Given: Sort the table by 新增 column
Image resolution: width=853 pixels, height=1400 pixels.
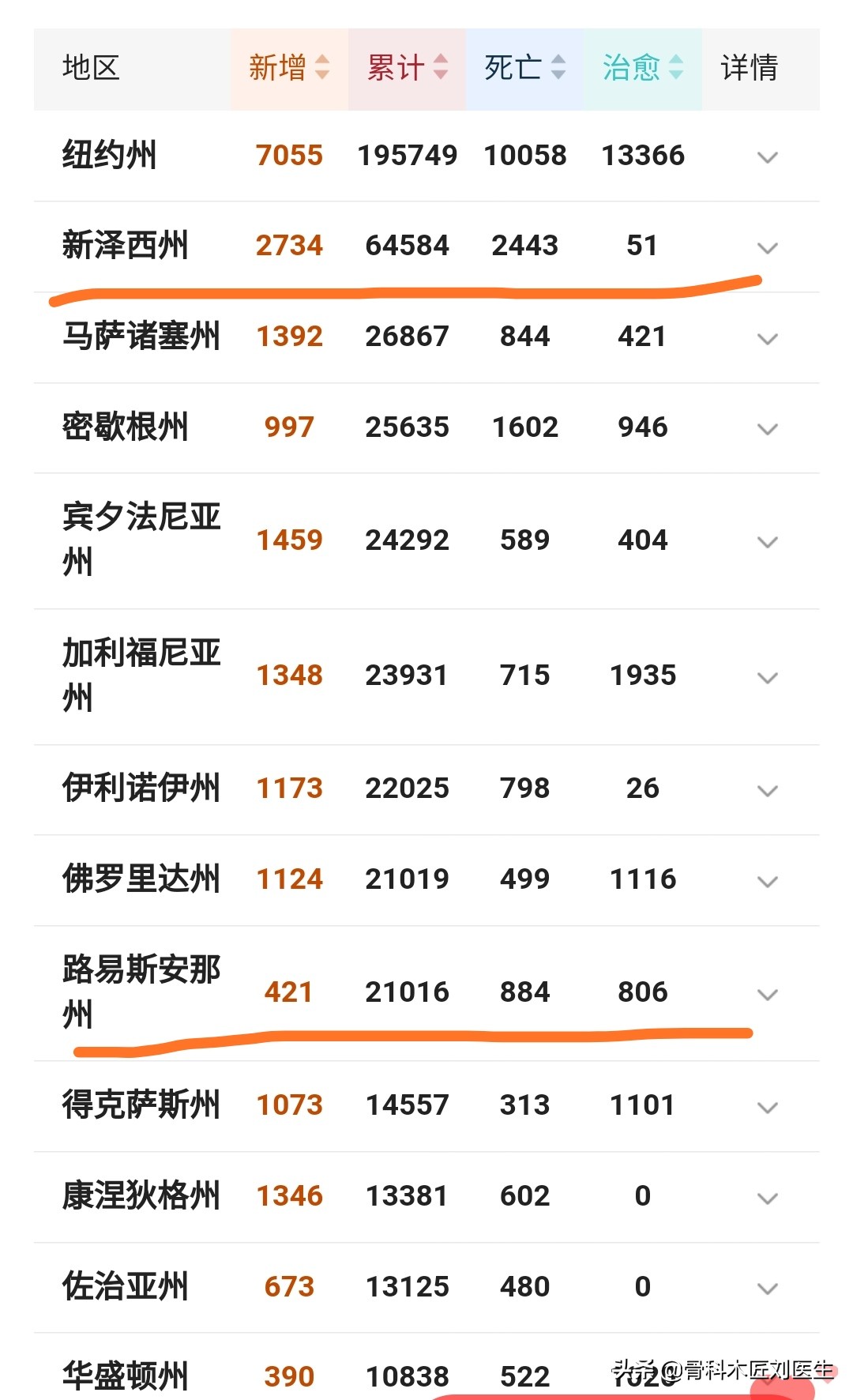Looking at the screenshot, I should [x=289, y=68].
